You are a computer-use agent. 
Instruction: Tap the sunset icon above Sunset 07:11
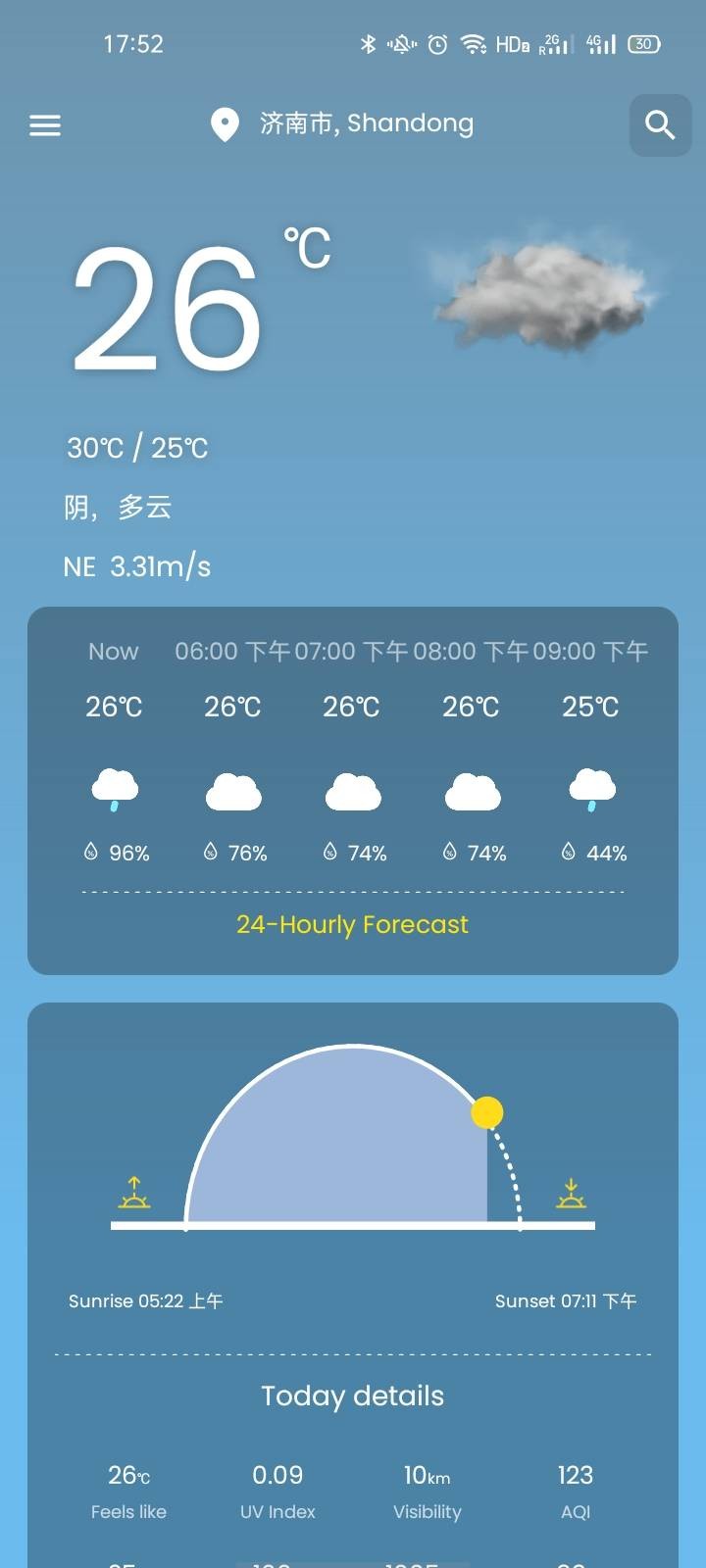572,1196
